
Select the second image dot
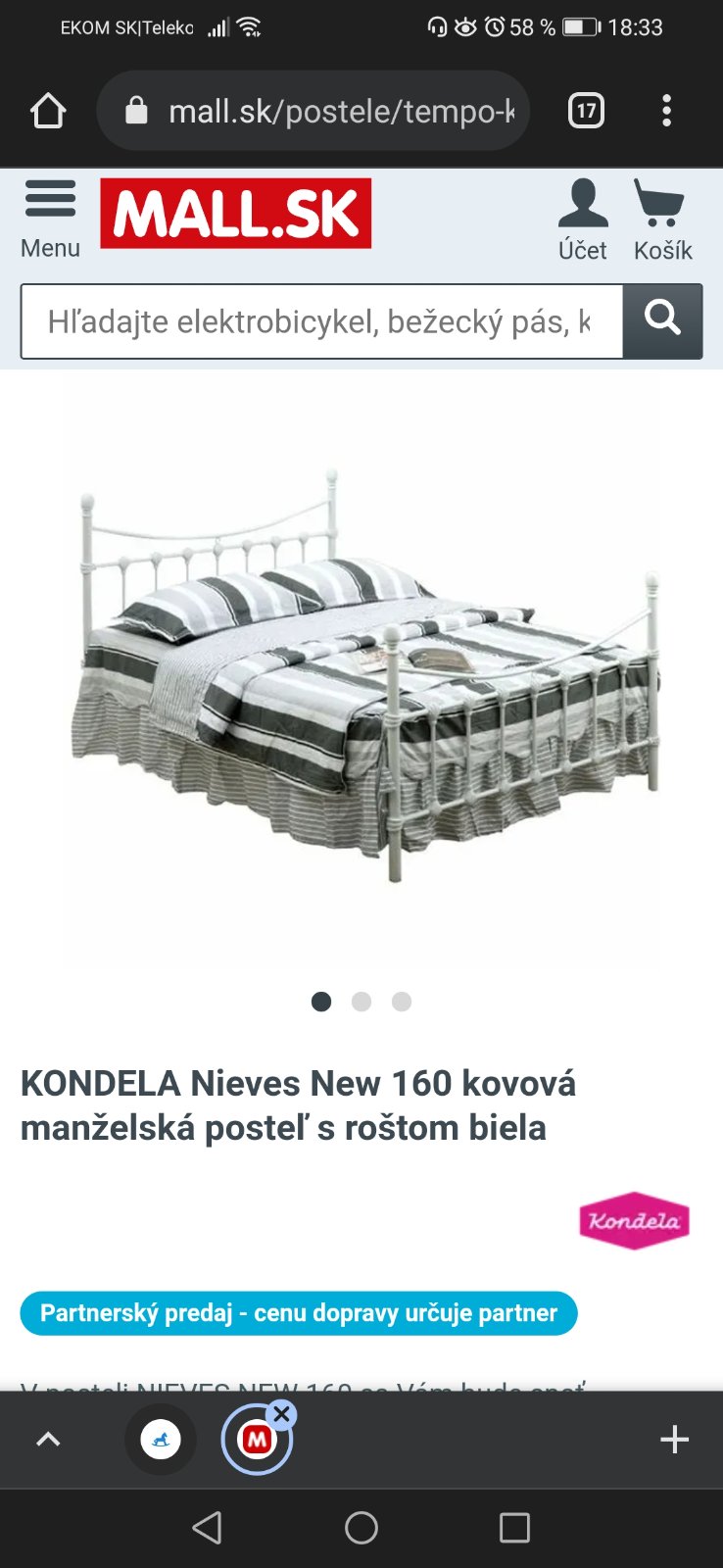click(361, 1002)
